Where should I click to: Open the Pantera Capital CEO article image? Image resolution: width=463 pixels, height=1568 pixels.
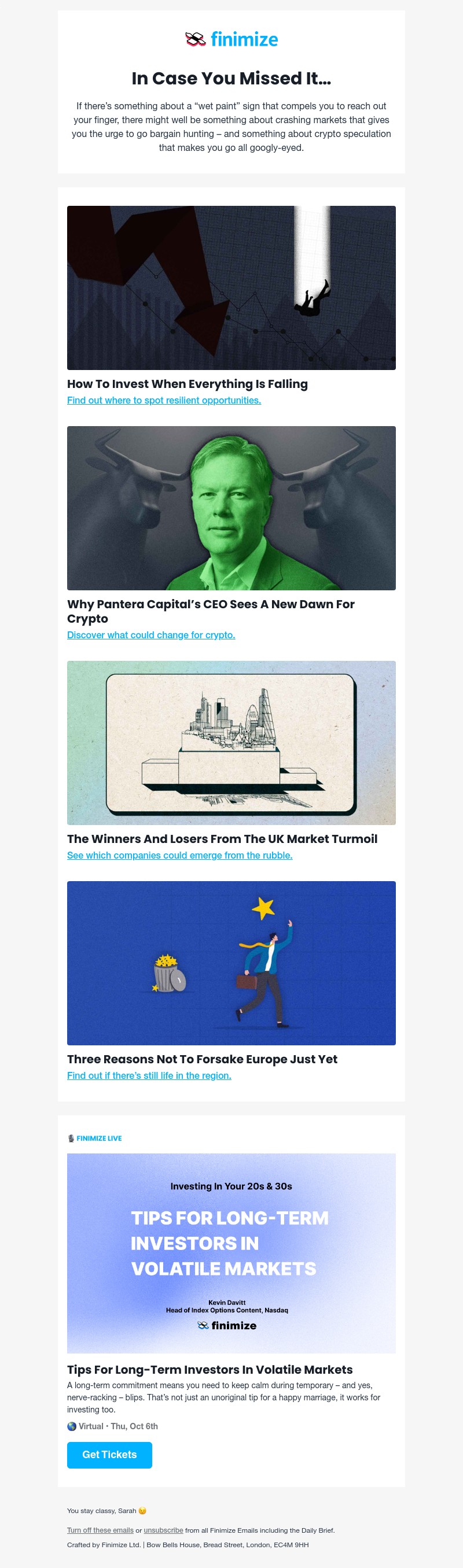pyautogui.click(x=231, y=508)
